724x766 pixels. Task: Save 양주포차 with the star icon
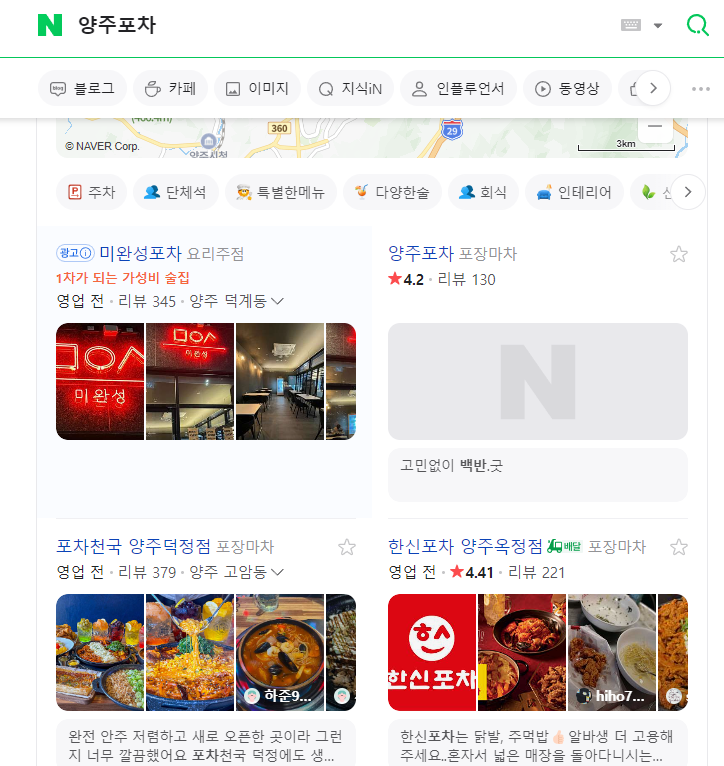[x=679, y=254]
